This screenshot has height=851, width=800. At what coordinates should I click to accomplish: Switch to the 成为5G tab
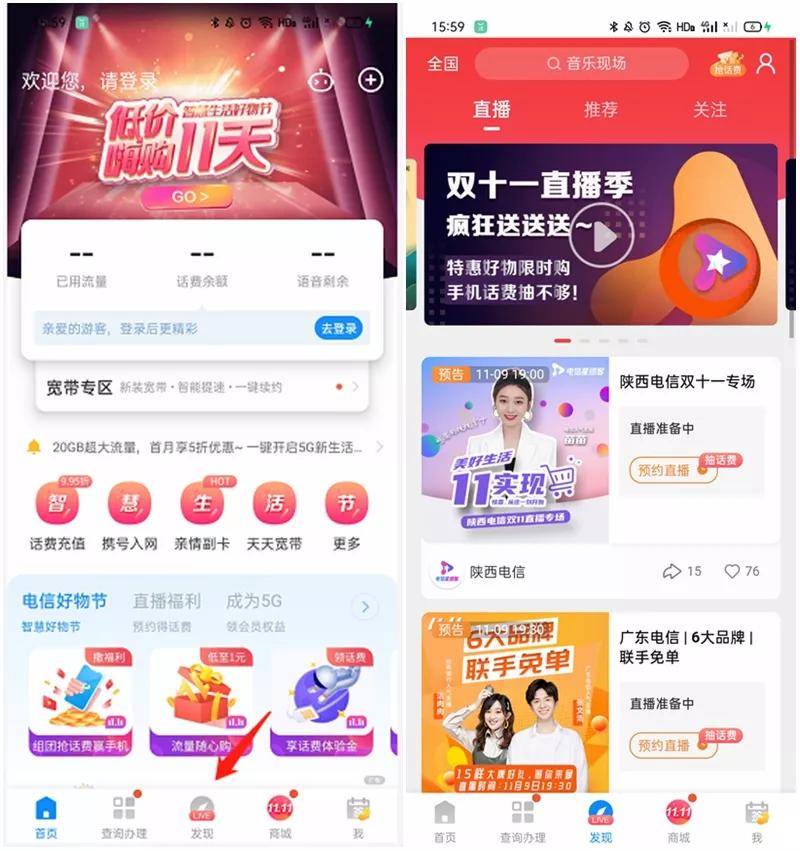256,602
